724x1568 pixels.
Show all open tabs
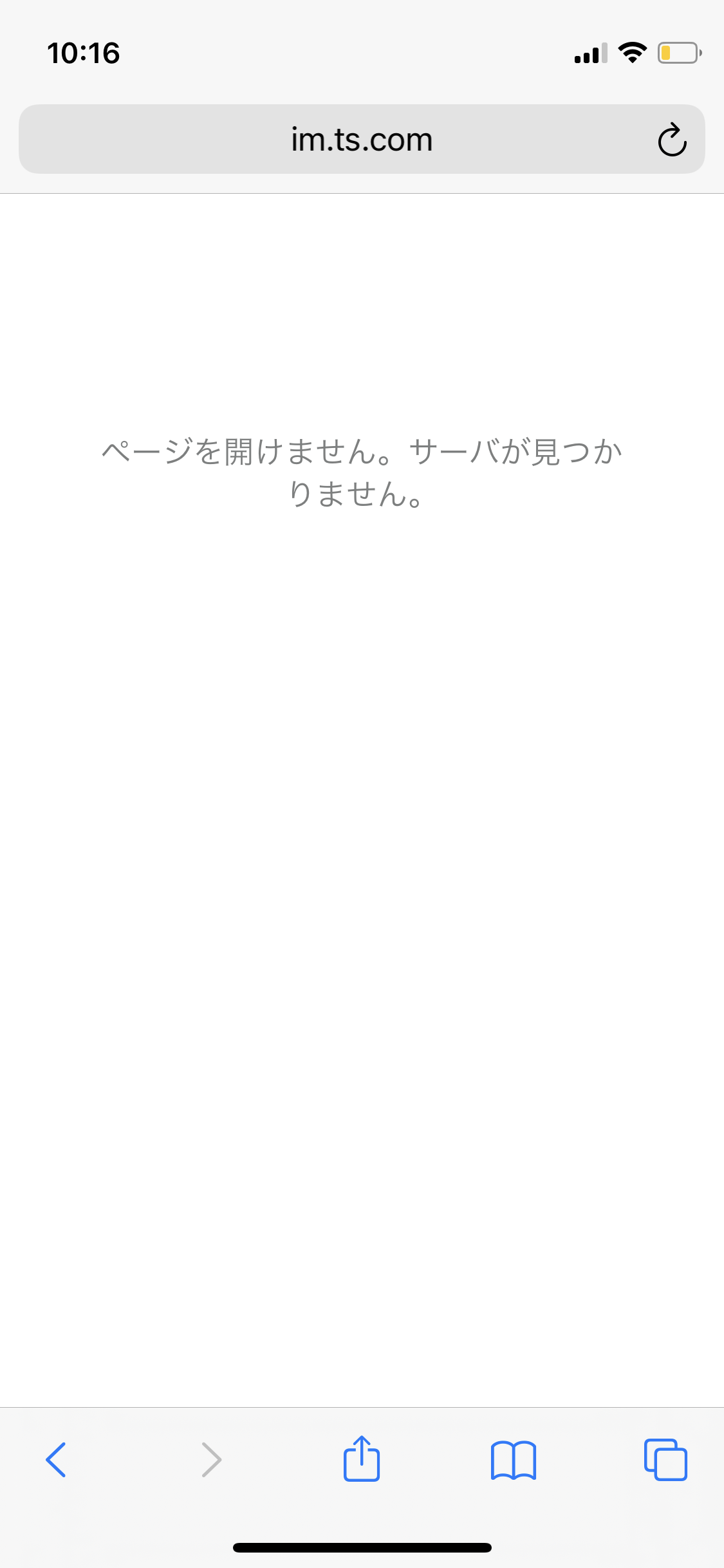(x=665, y=1459)
